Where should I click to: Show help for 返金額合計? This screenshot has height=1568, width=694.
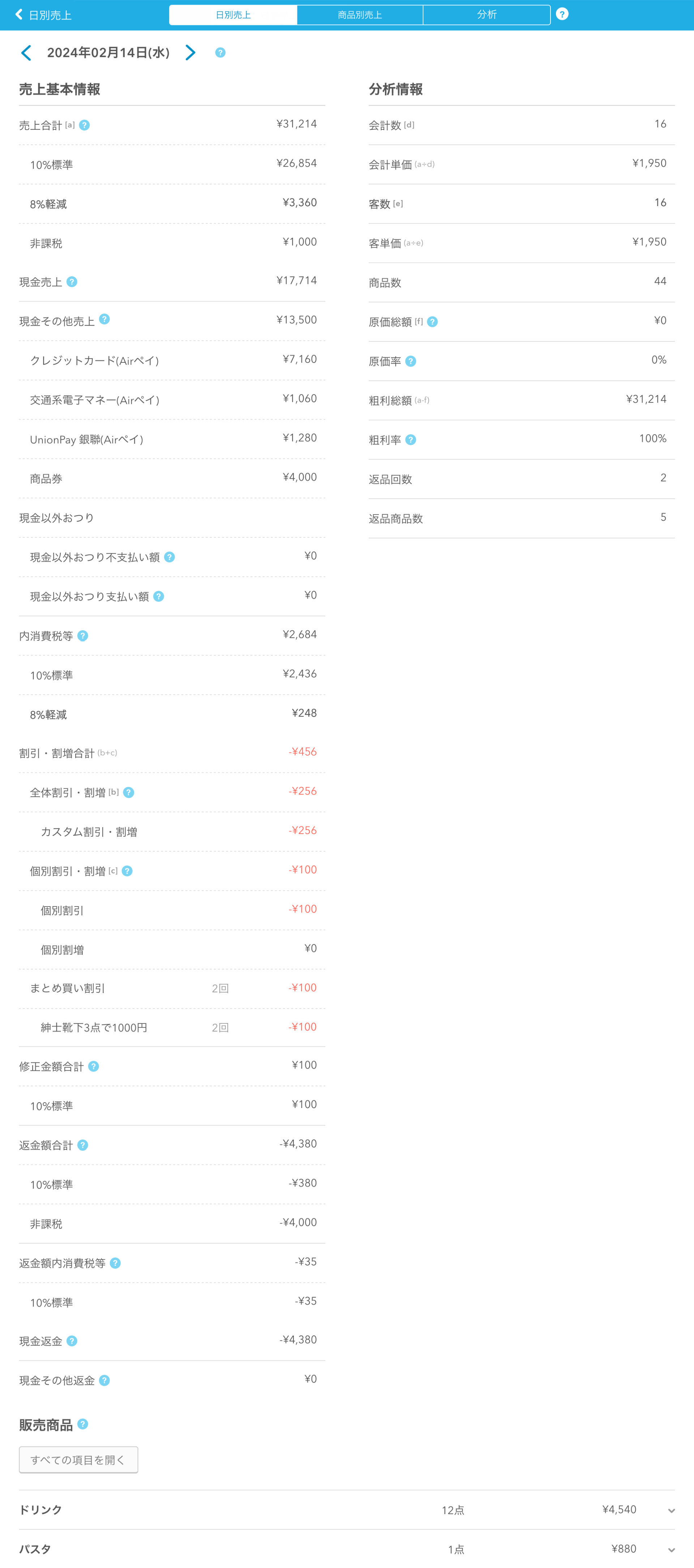point(83,1145)
